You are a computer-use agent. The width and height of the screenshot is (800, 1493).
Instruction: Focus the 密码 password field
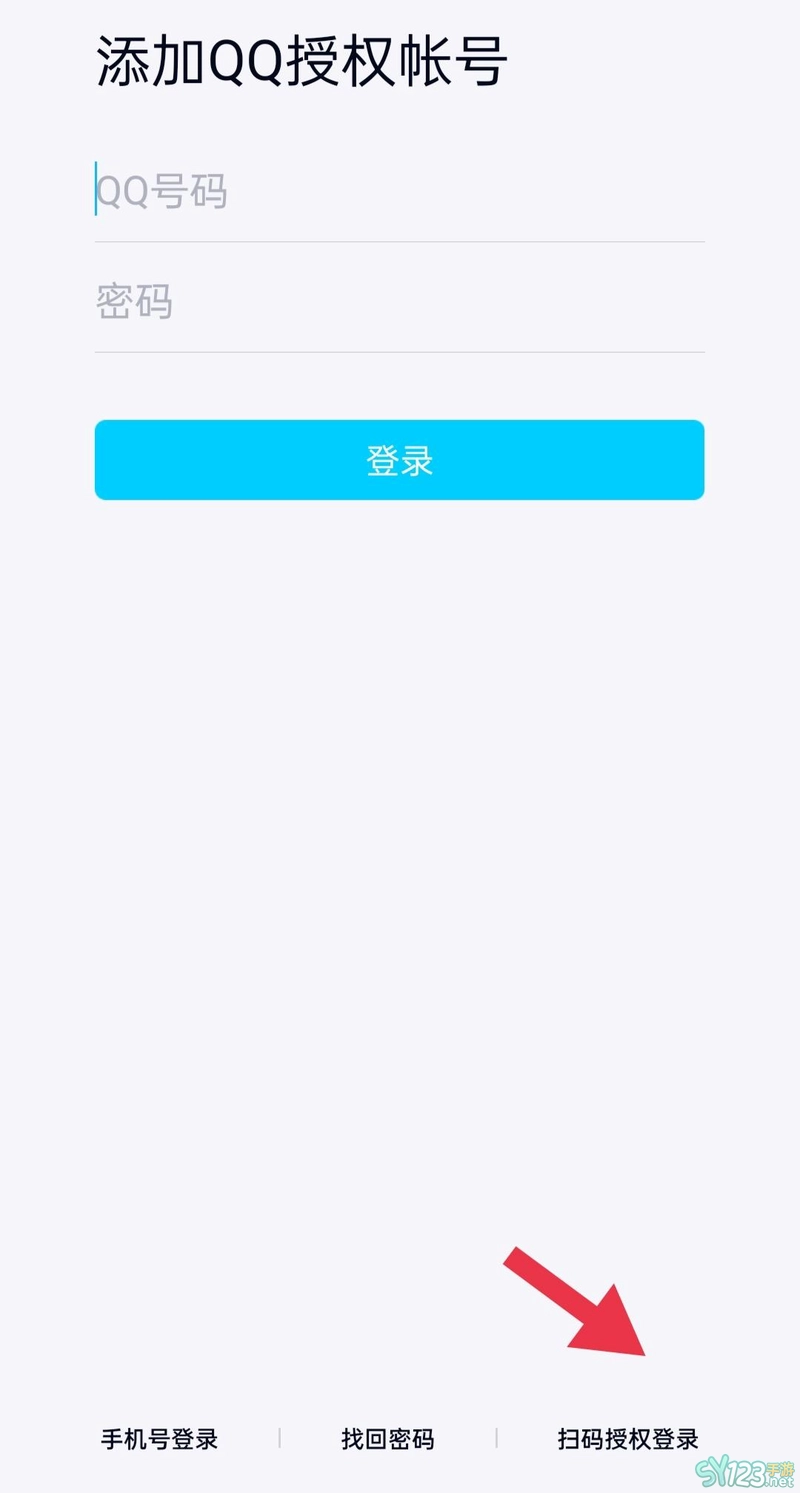(400, 300)
